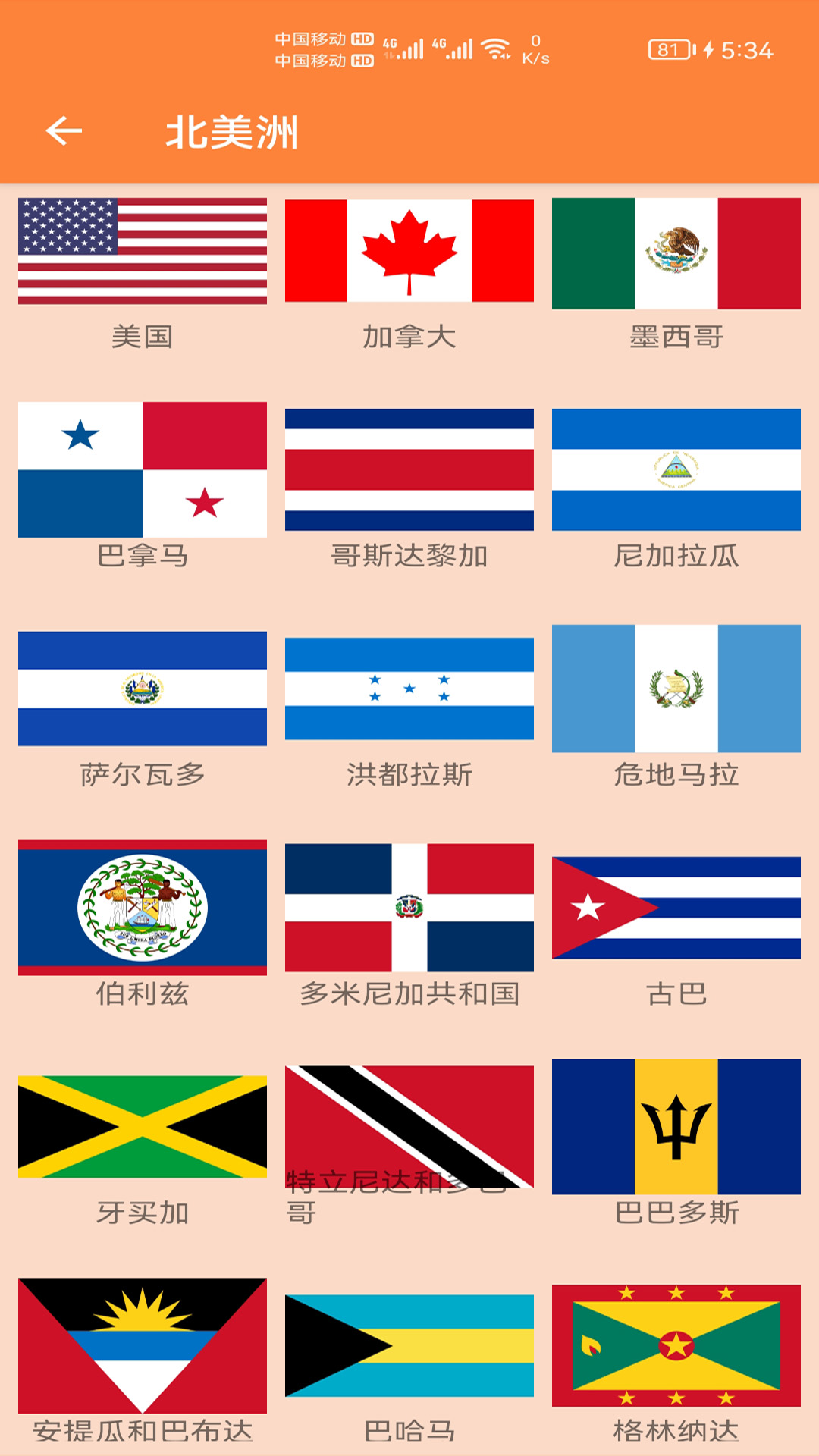Go back using the arrow icon
The image size is (819, 1456).
64,131
